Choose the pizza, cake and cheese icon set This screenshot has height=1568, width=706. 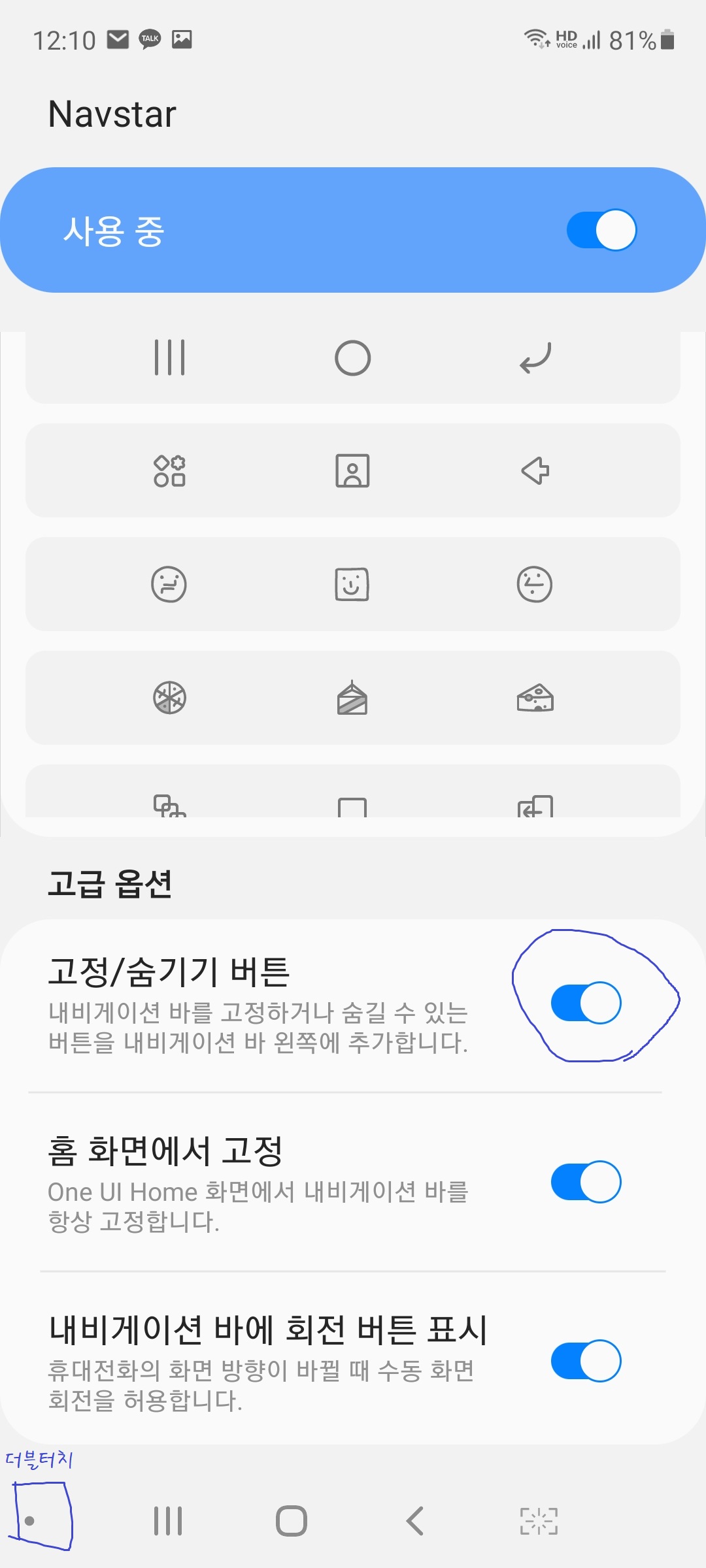point(353,698)
